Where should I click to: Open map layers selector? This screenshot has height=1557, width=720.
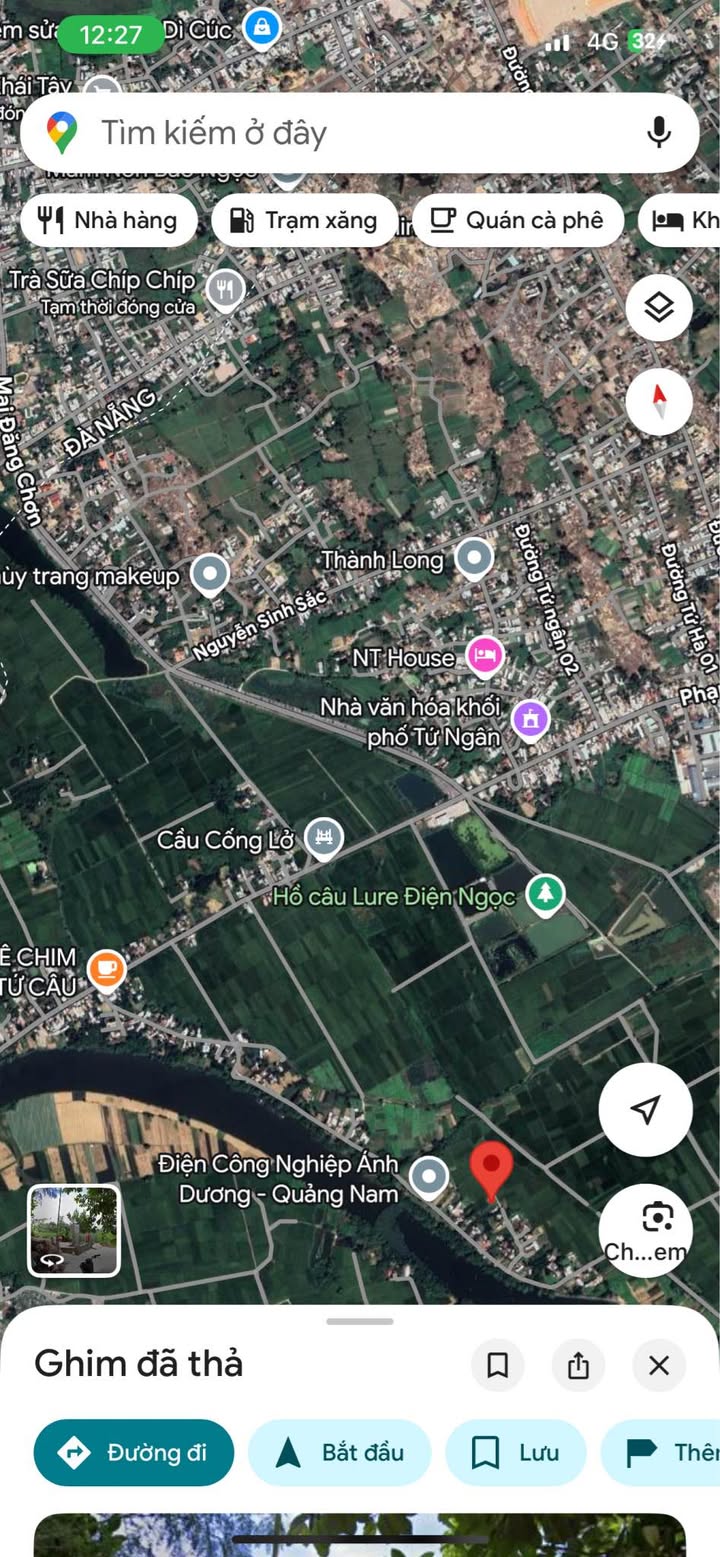[x=659, y=308]
